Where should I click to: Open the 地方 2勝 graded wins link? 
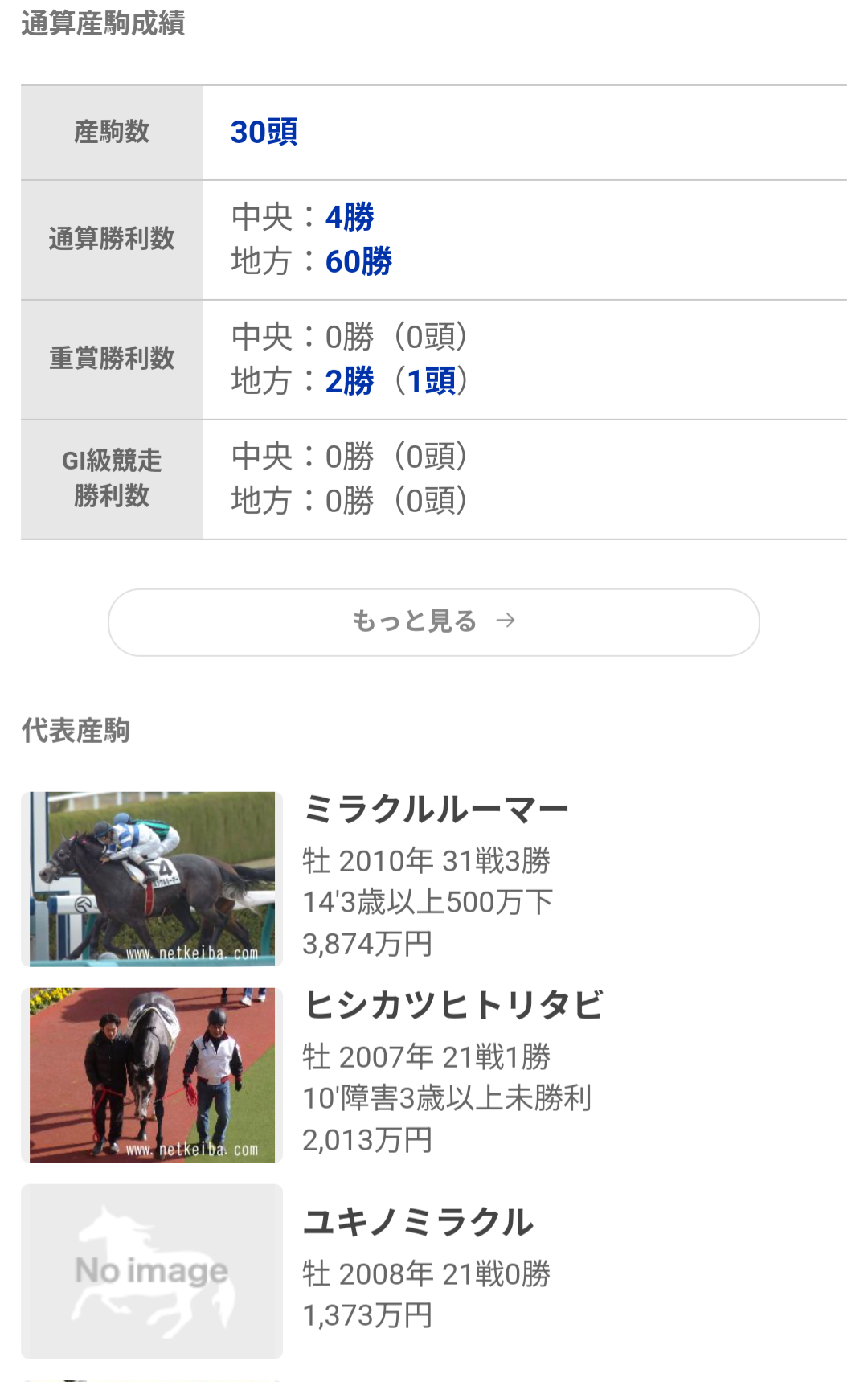click(x=350, y=381)
